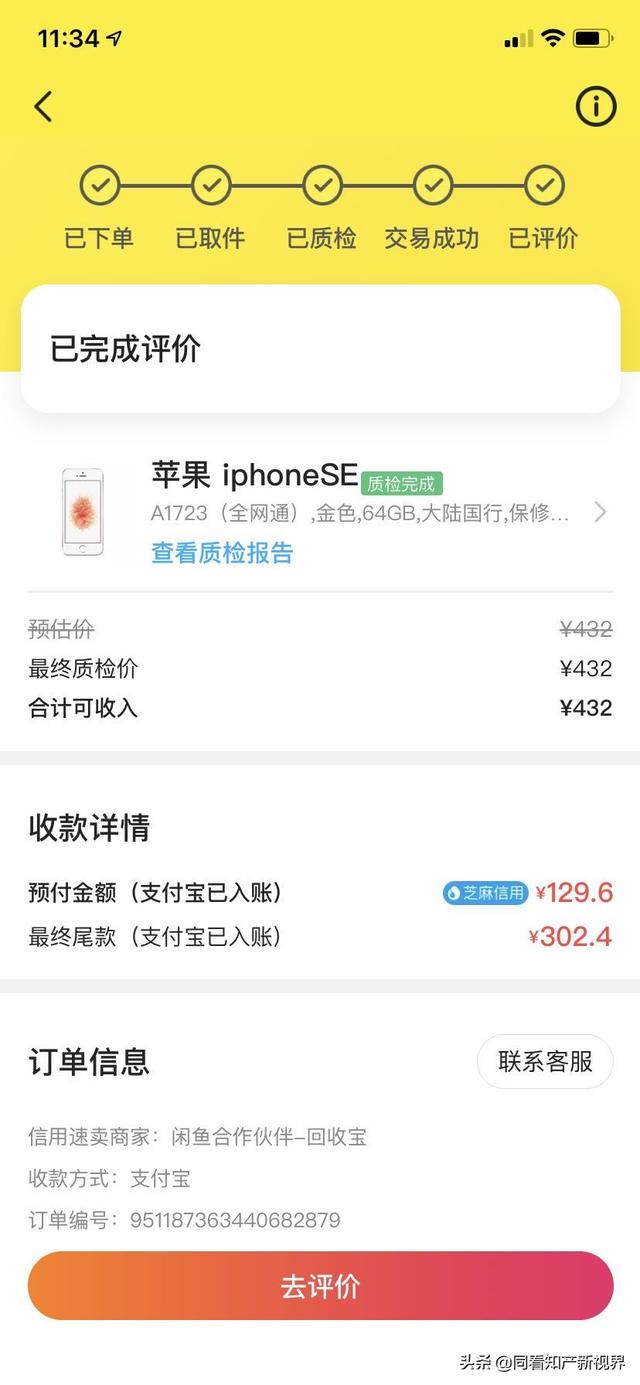Viewport: 640px width, 1385px height.
Task: Open the 苹果 iphoneSE product details chevron
Action: pyautogui.click(x=600, y=513)
